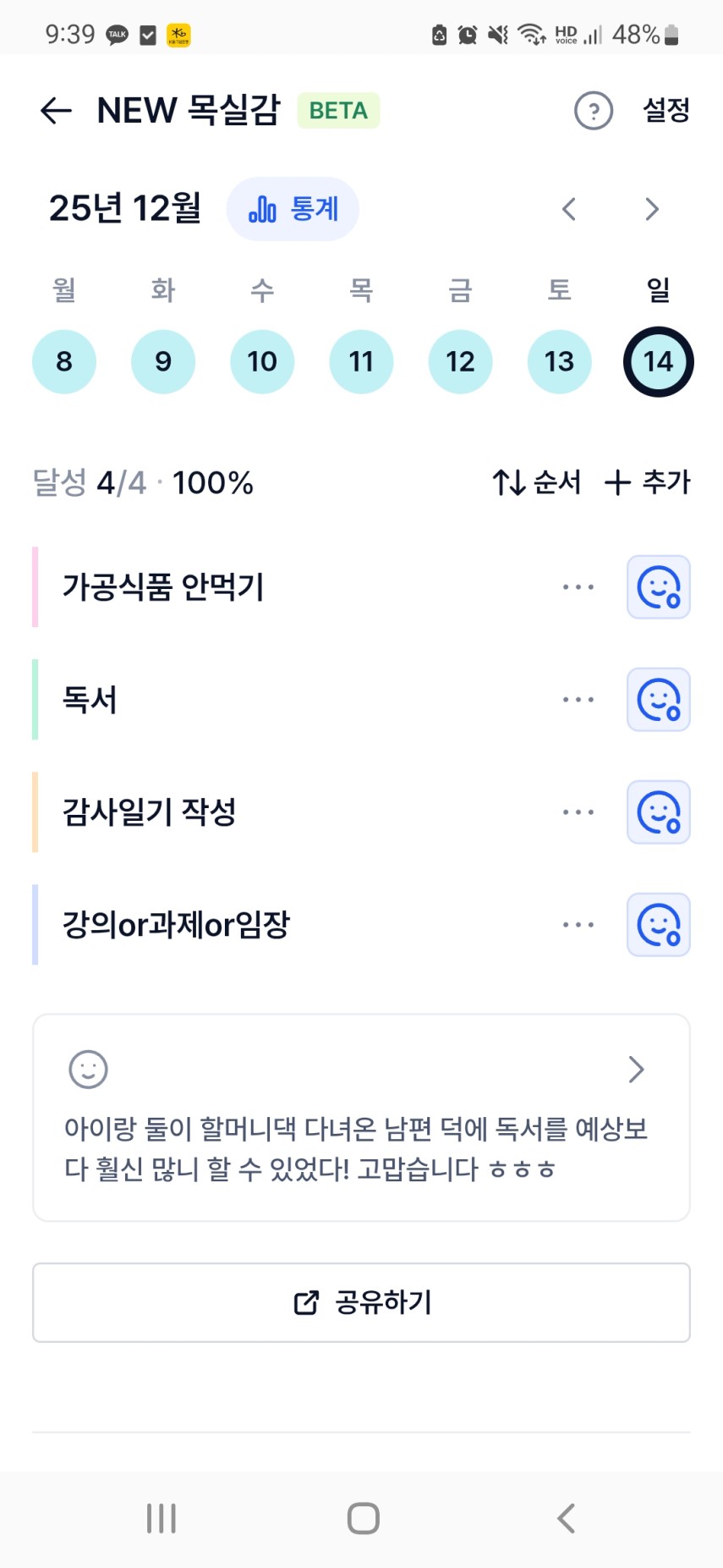The height and width of the screenshot is (1568, 723).
Task: Go back from NEW 목실감 screen
Action: pos(56,110)
